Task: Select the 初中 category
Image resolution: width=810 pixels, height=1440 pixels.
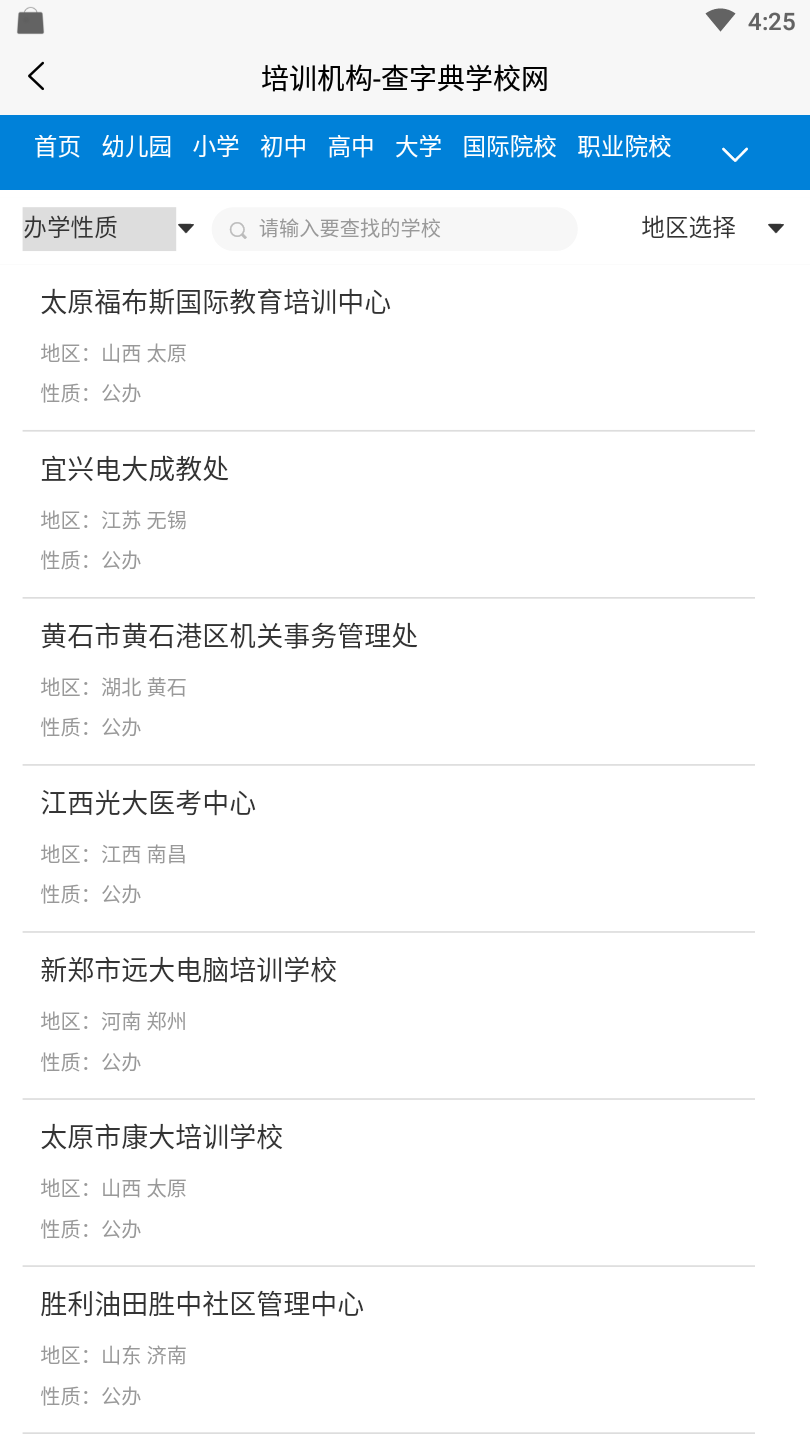Action: [x=284, y=147]
